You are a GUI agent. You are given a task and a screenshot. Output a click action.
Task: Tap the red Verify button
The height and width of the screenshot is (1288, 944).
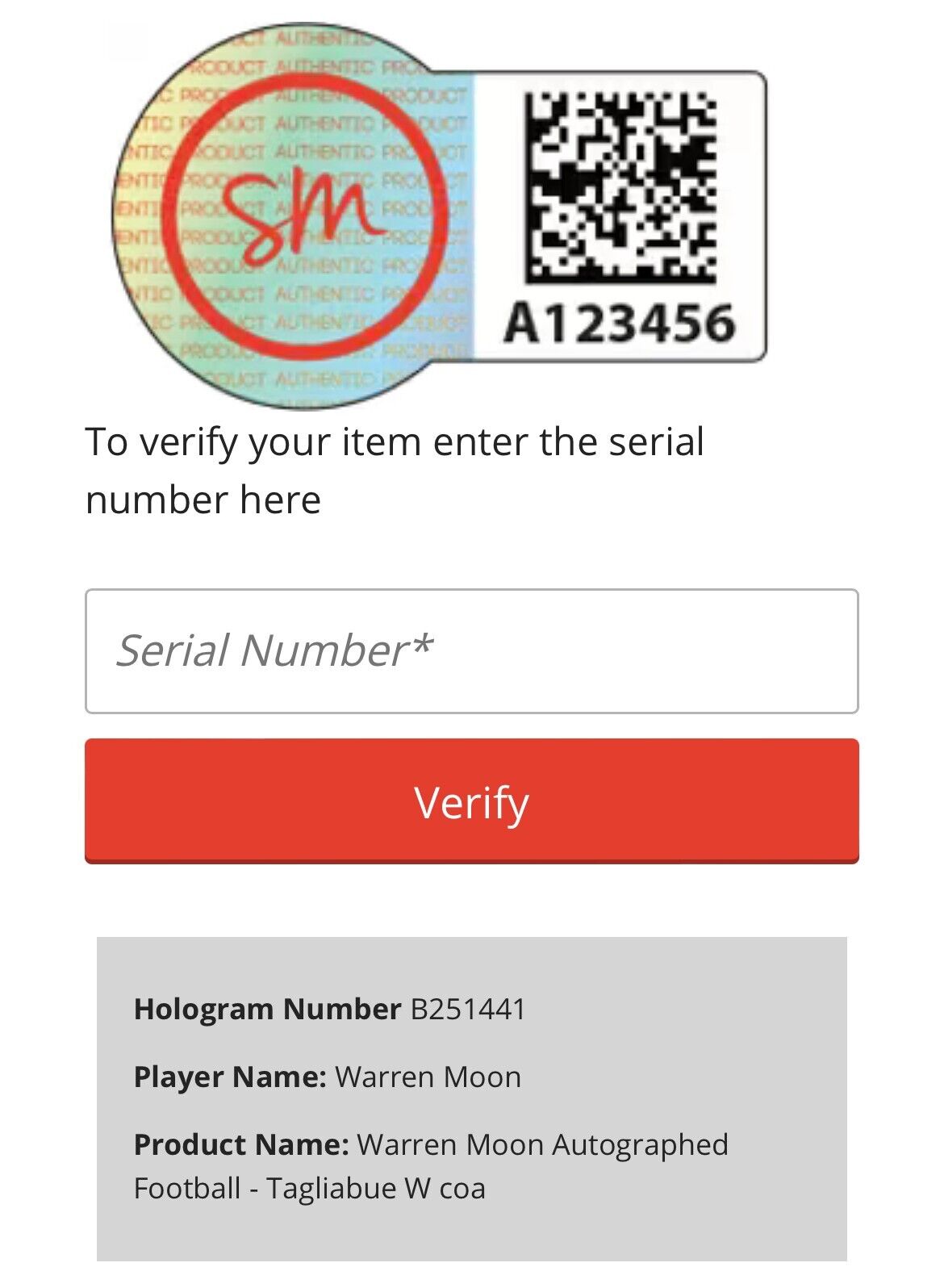[x=471, y=801]
